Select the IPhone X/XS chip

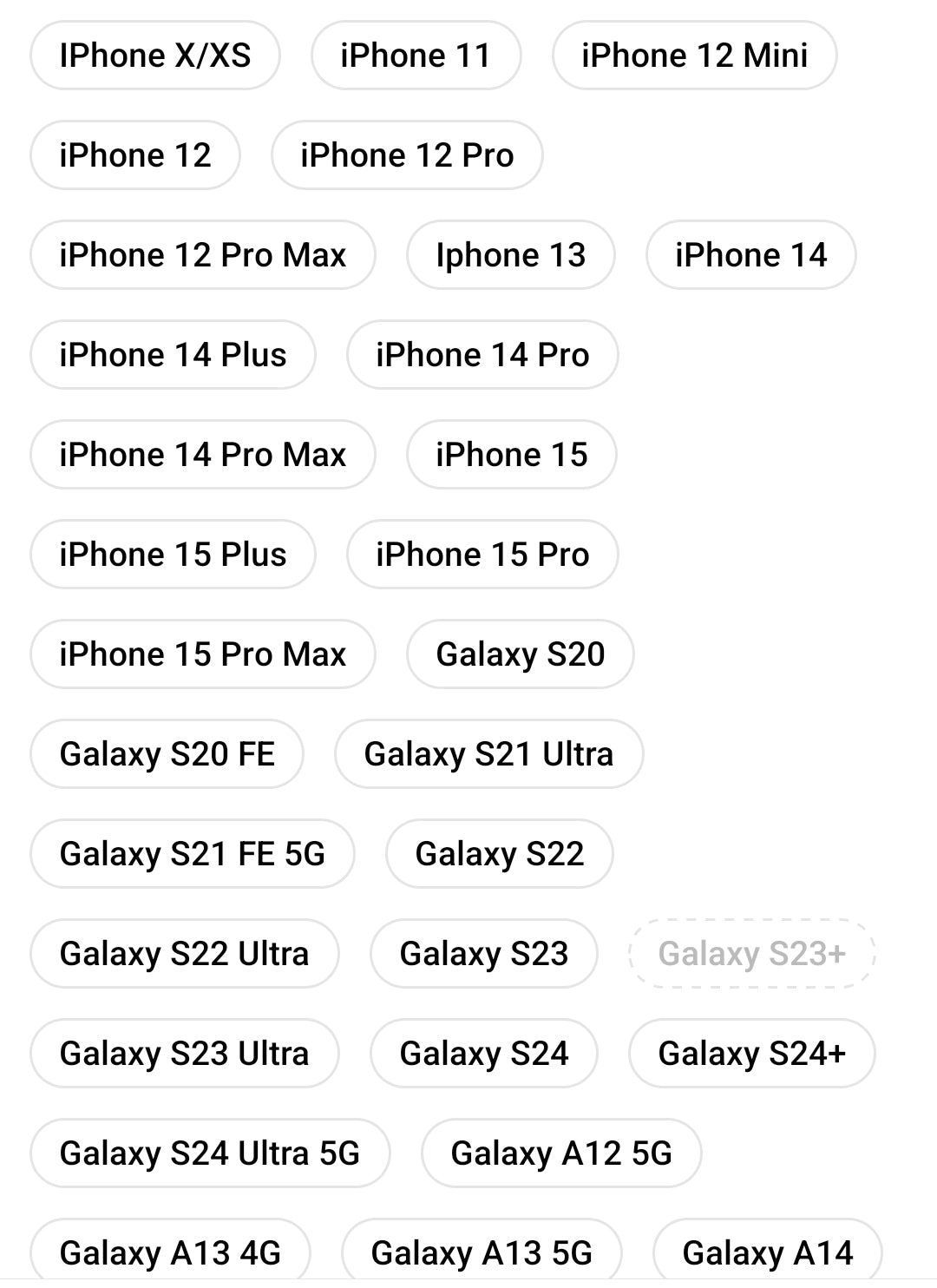tap(155, 56)
